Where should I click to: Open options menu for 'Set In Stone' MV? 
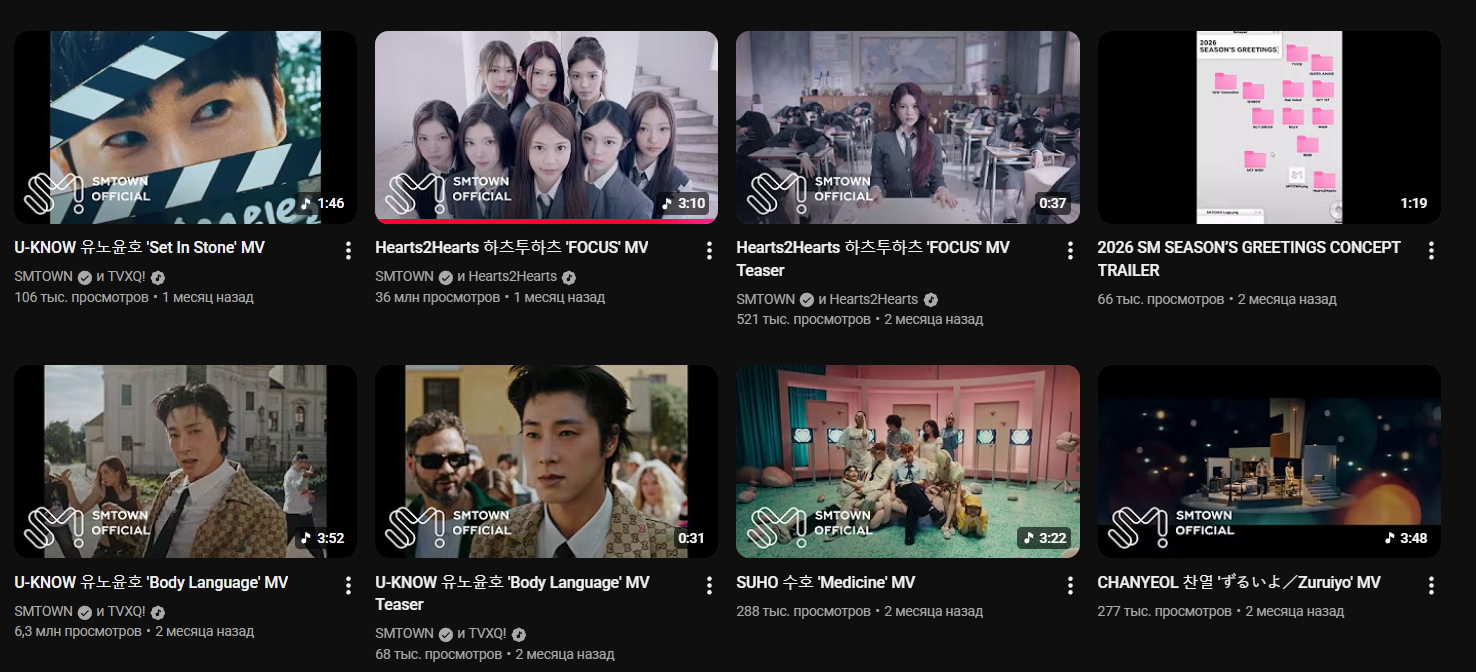[x=348, y=250]
